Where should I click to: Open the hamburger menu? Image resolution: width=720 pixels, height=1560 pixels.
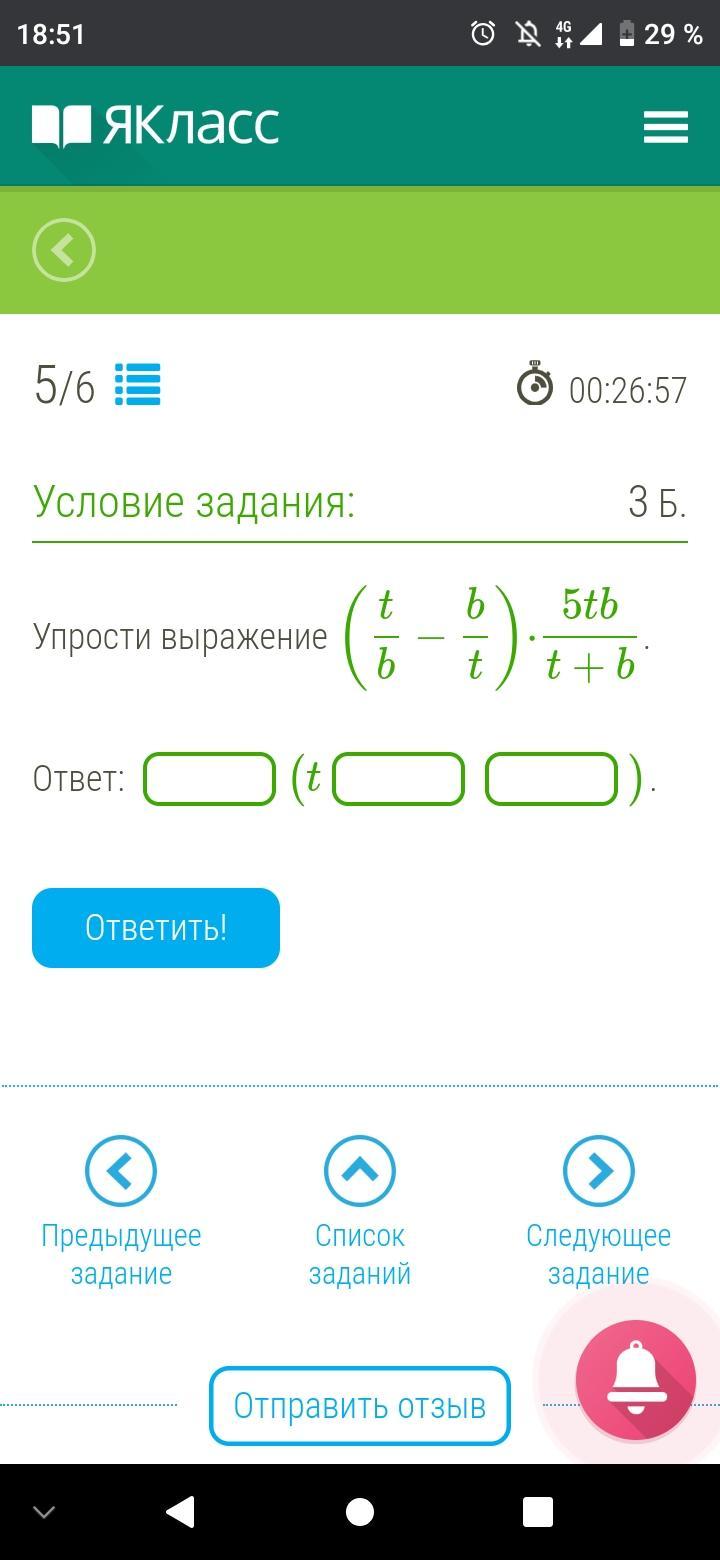click(x=665, y=127)
